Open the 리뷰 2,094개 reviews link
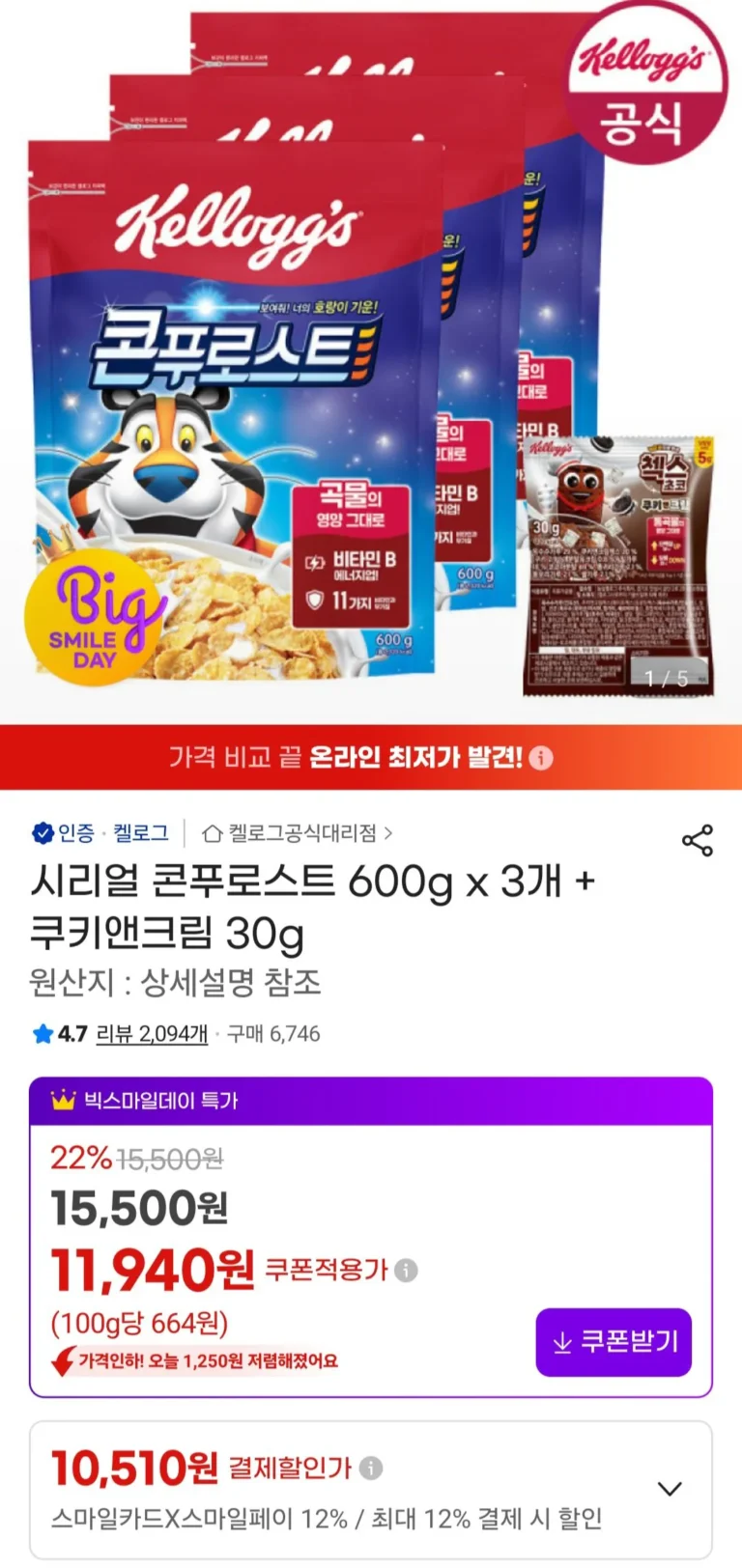The width and height of the screenshot is (742, 1568). click(x=152, y=1034)
